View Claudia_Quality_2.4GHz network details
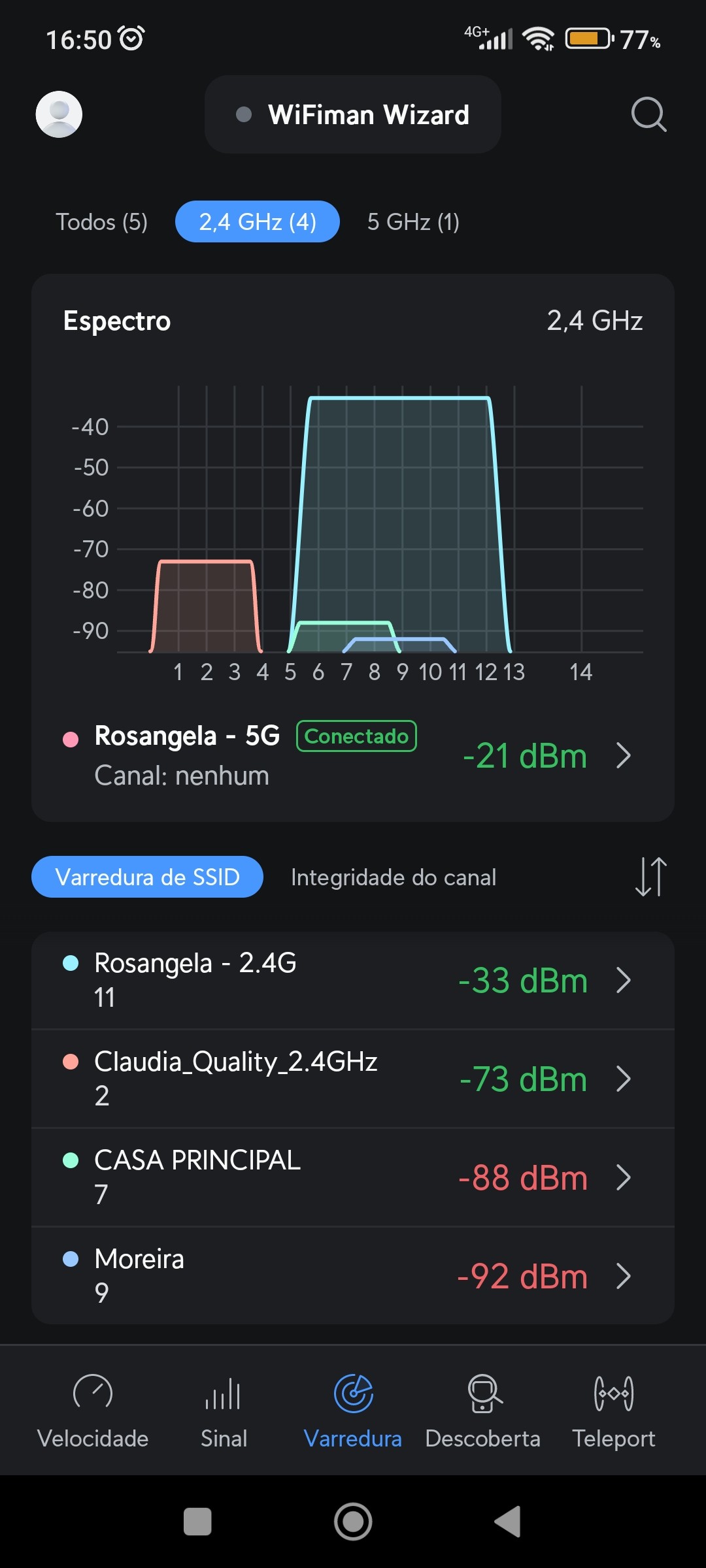Viewport: 706px width, 1568px height. click(x=353, y=1079)
